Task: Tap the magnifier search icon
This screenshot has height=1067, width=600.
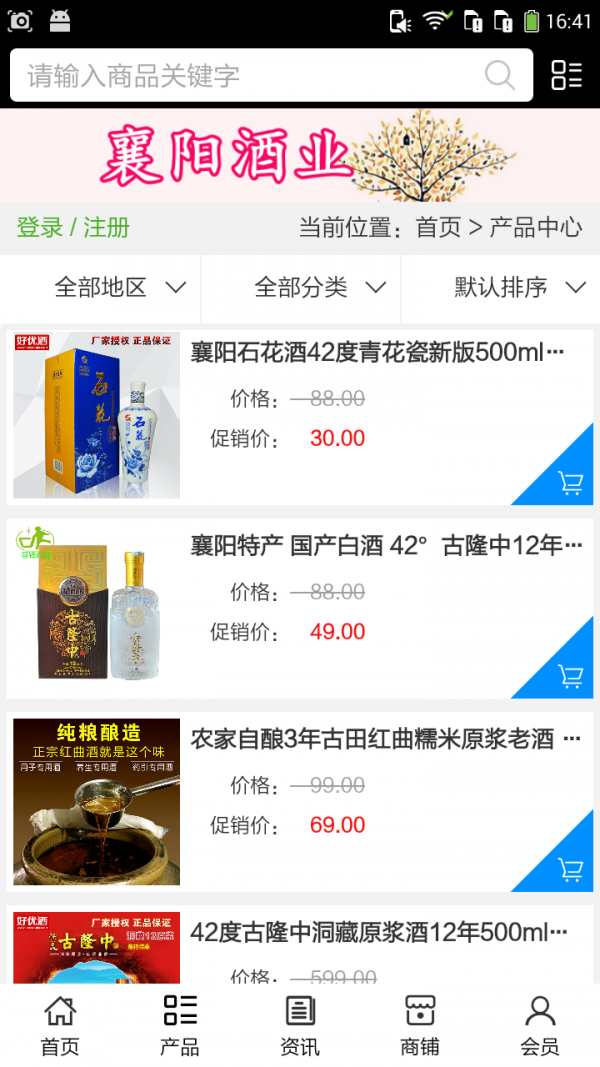Action: coord(499,75)
